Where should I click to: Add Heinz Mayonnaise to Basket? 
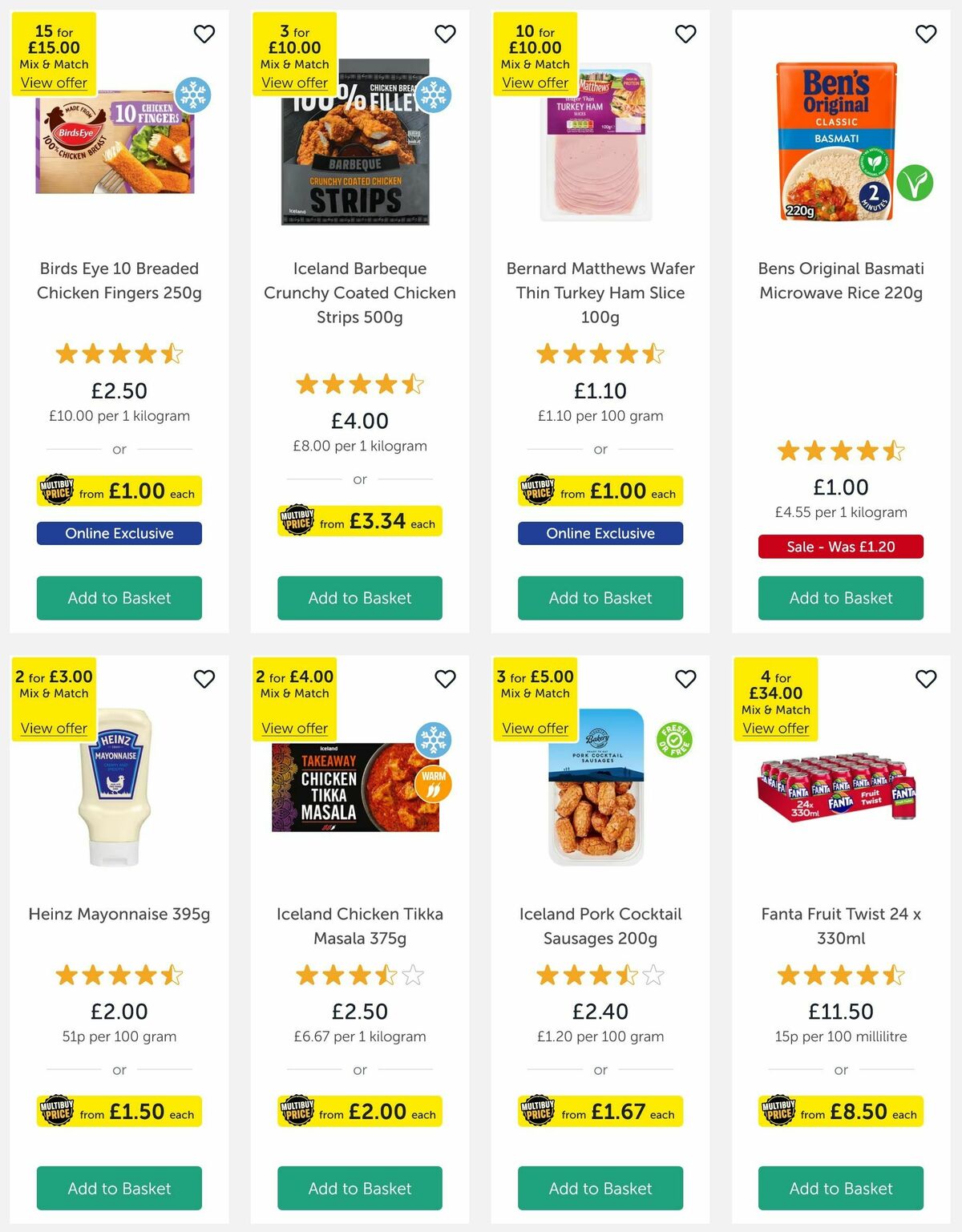tap(119, 1188)
